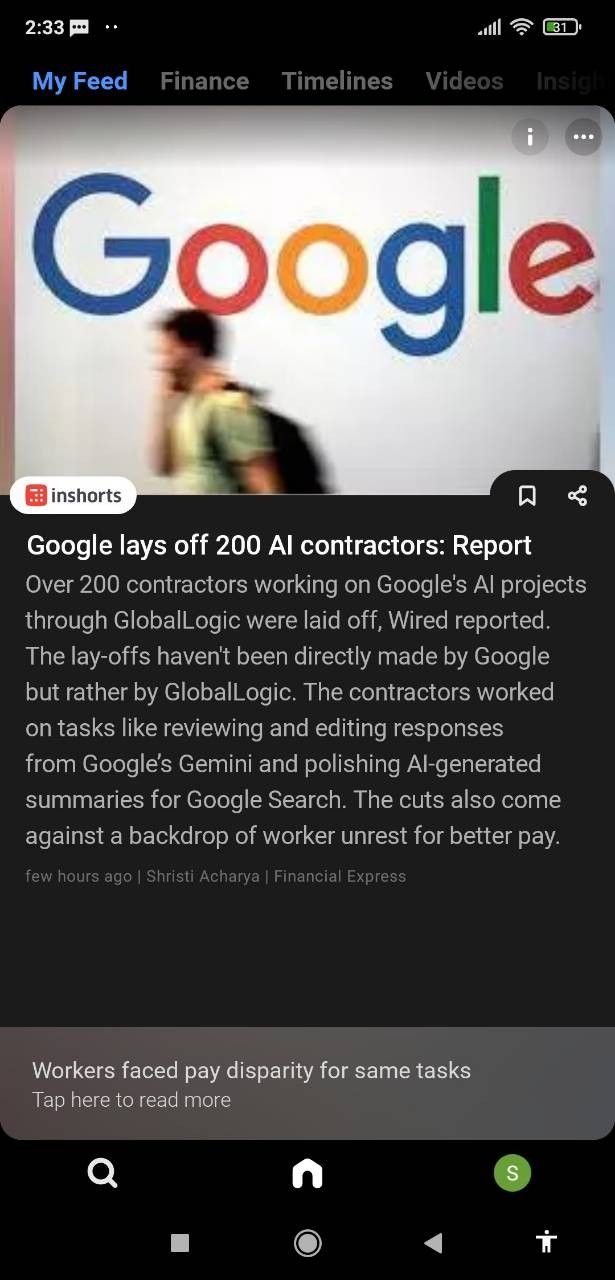Switch to the Finance tab
The height and width of the screenshot is (1280, 615).
(204, 81)
